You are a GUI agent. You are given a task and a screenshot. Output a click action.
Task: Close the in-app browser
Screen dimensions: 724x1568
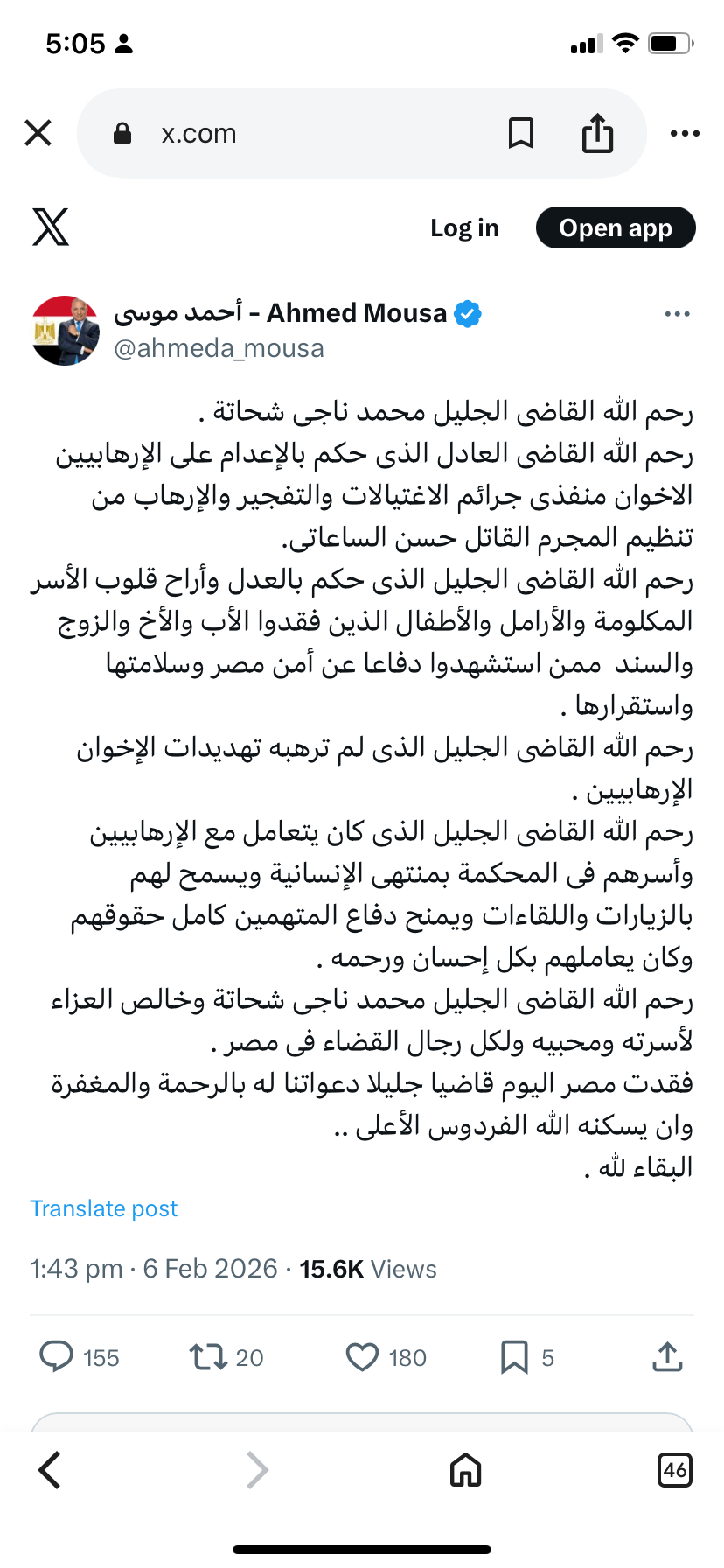tap(38, 133)
